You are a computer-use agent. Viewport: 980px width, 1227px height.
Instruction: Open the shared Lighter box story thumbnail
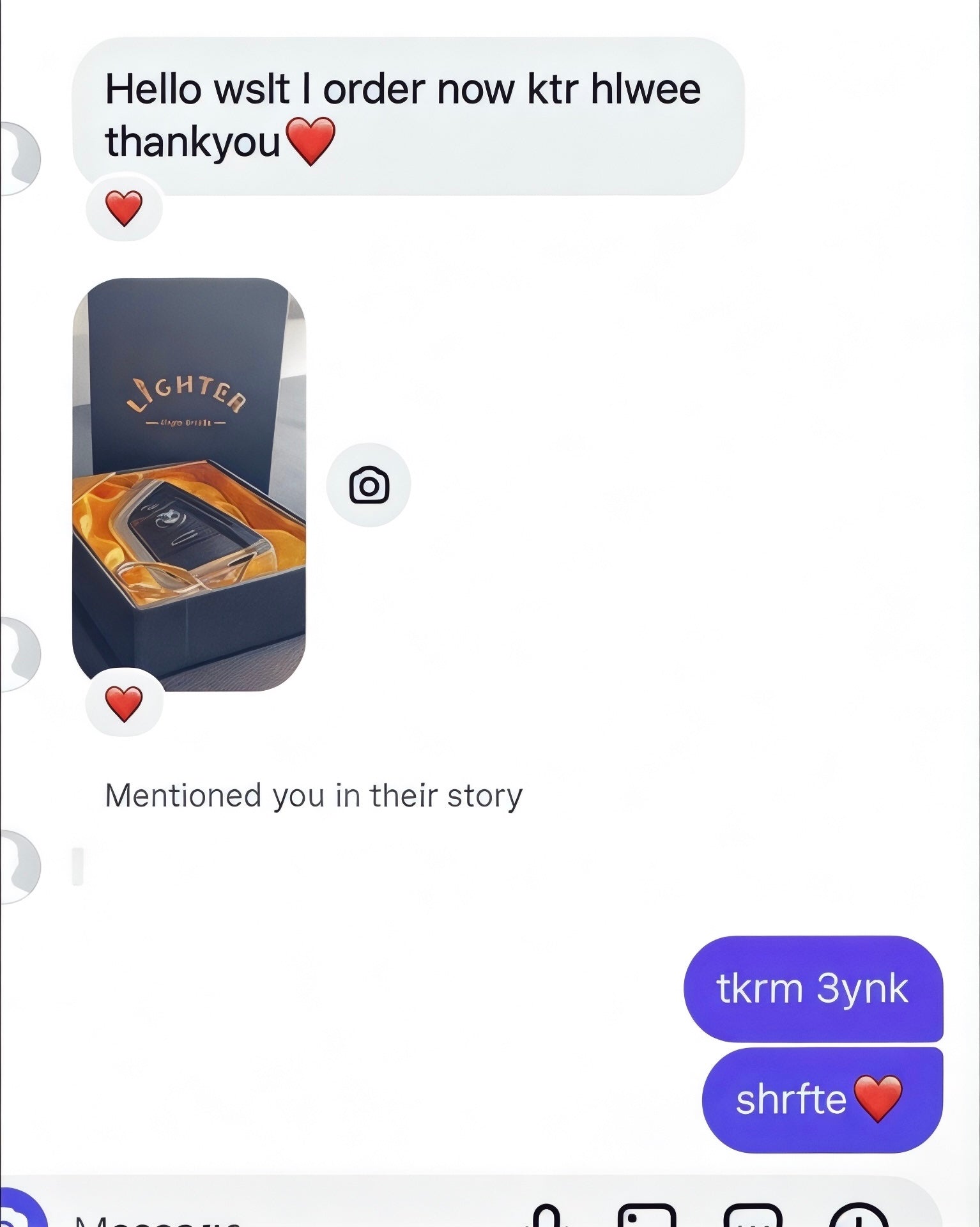(x=189, y=484)
